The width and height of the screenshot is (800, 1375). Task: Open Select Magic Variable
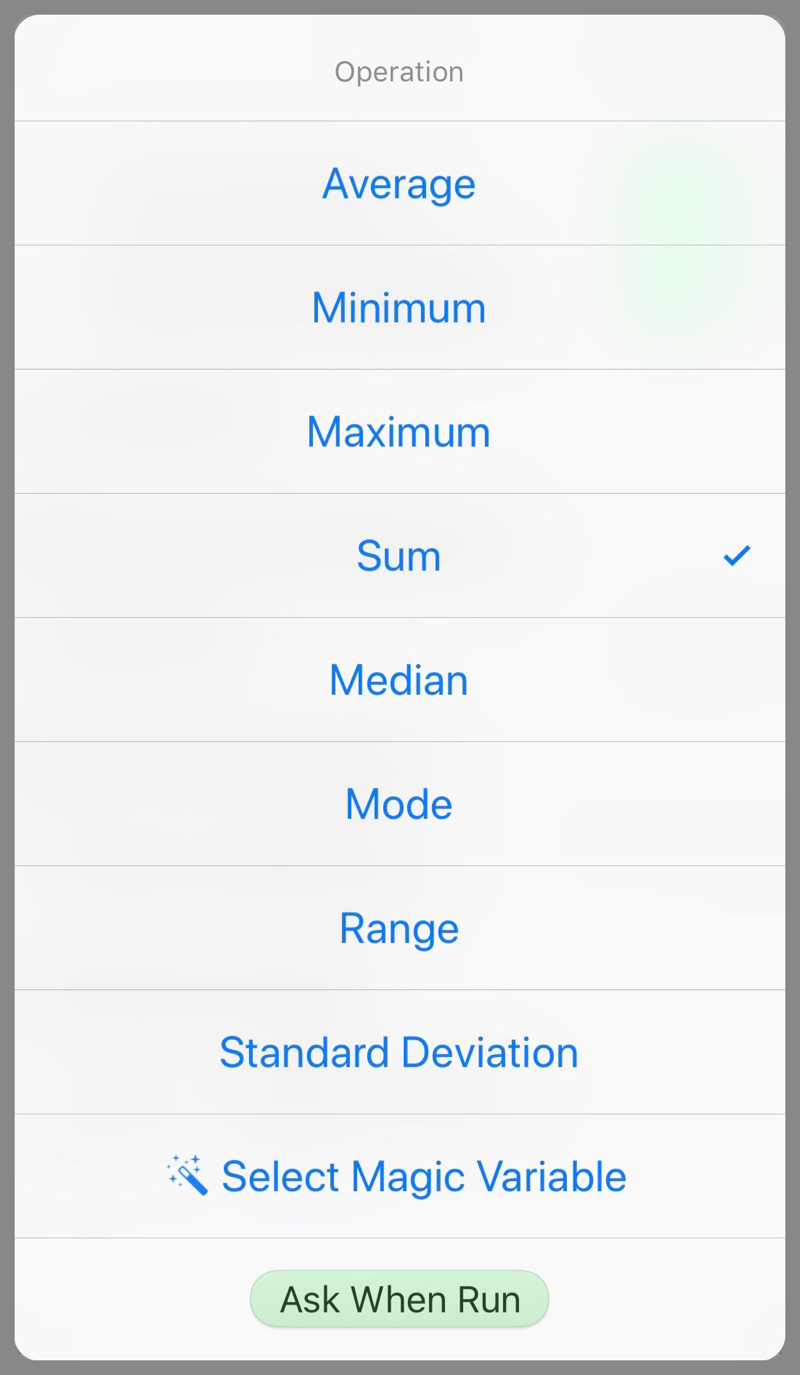pyautogui.click(x=399, y=1175)
